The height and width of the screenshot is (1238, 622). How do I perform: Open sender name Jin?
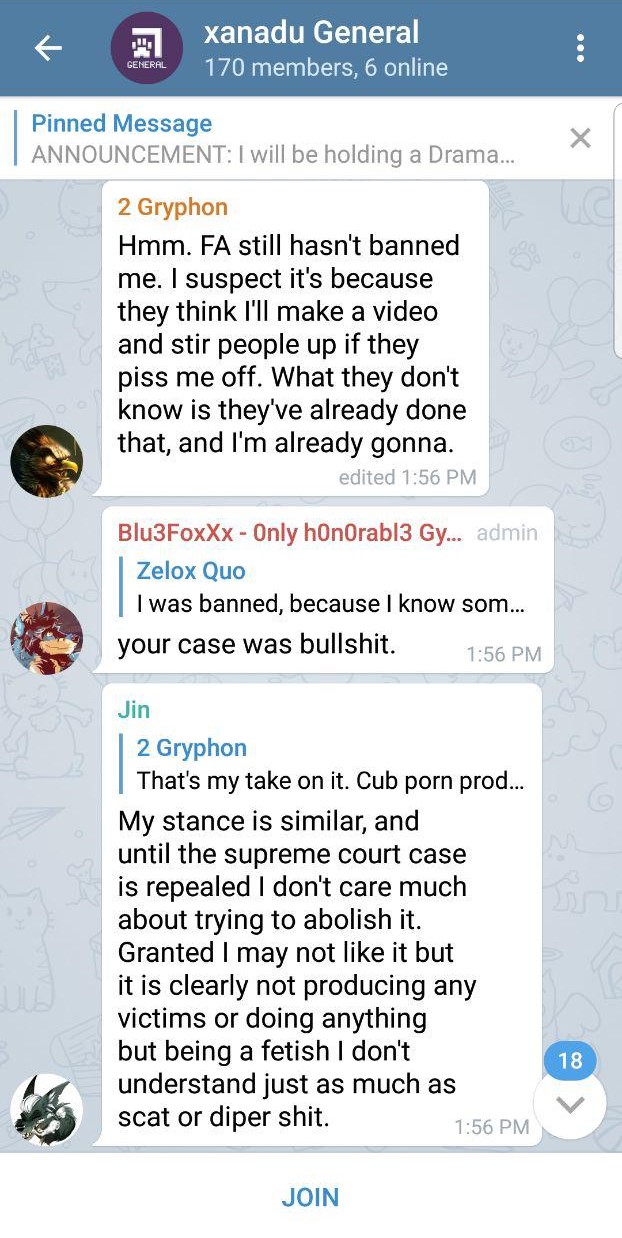134,710
